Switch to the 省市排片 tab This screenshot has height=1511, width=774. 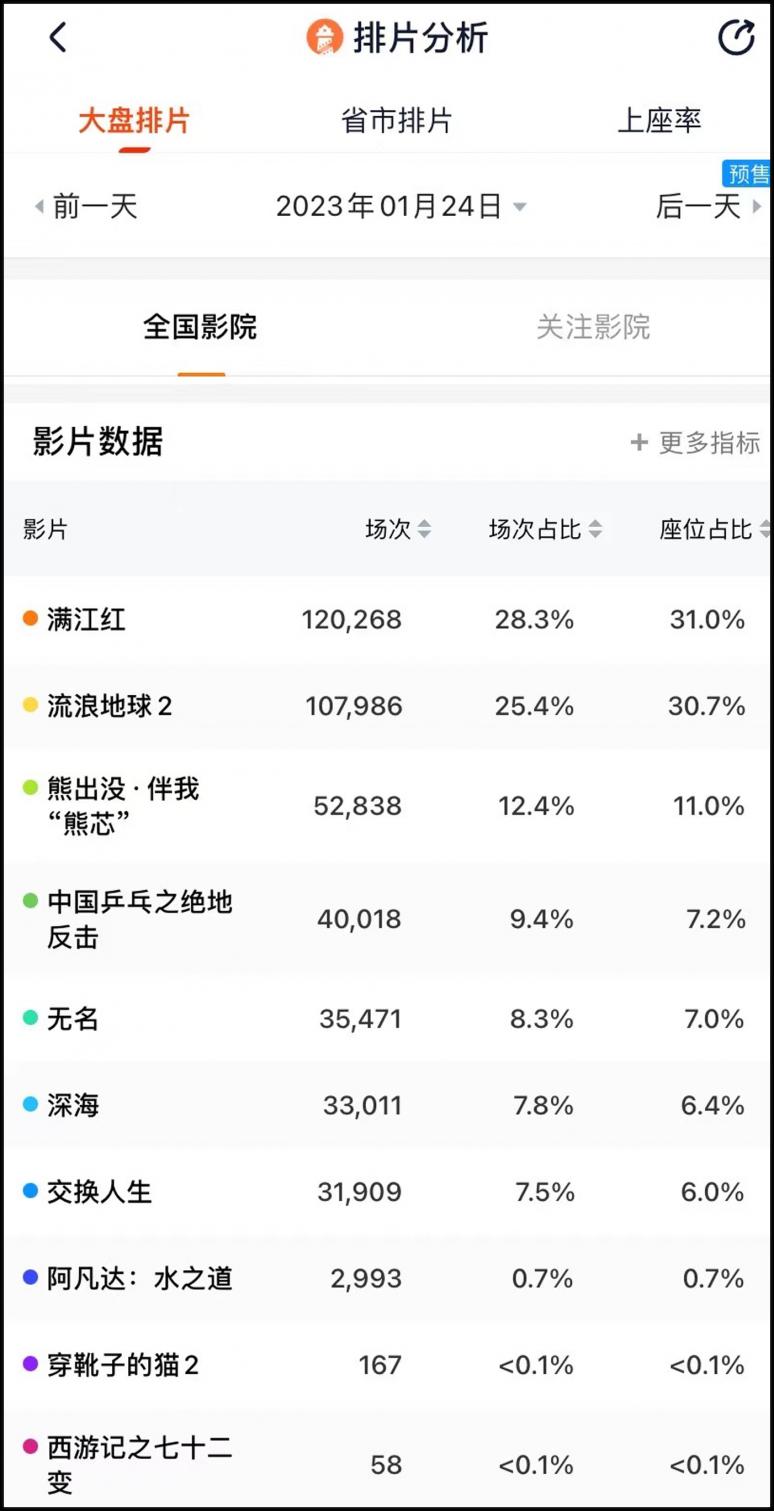coord(397,121)
